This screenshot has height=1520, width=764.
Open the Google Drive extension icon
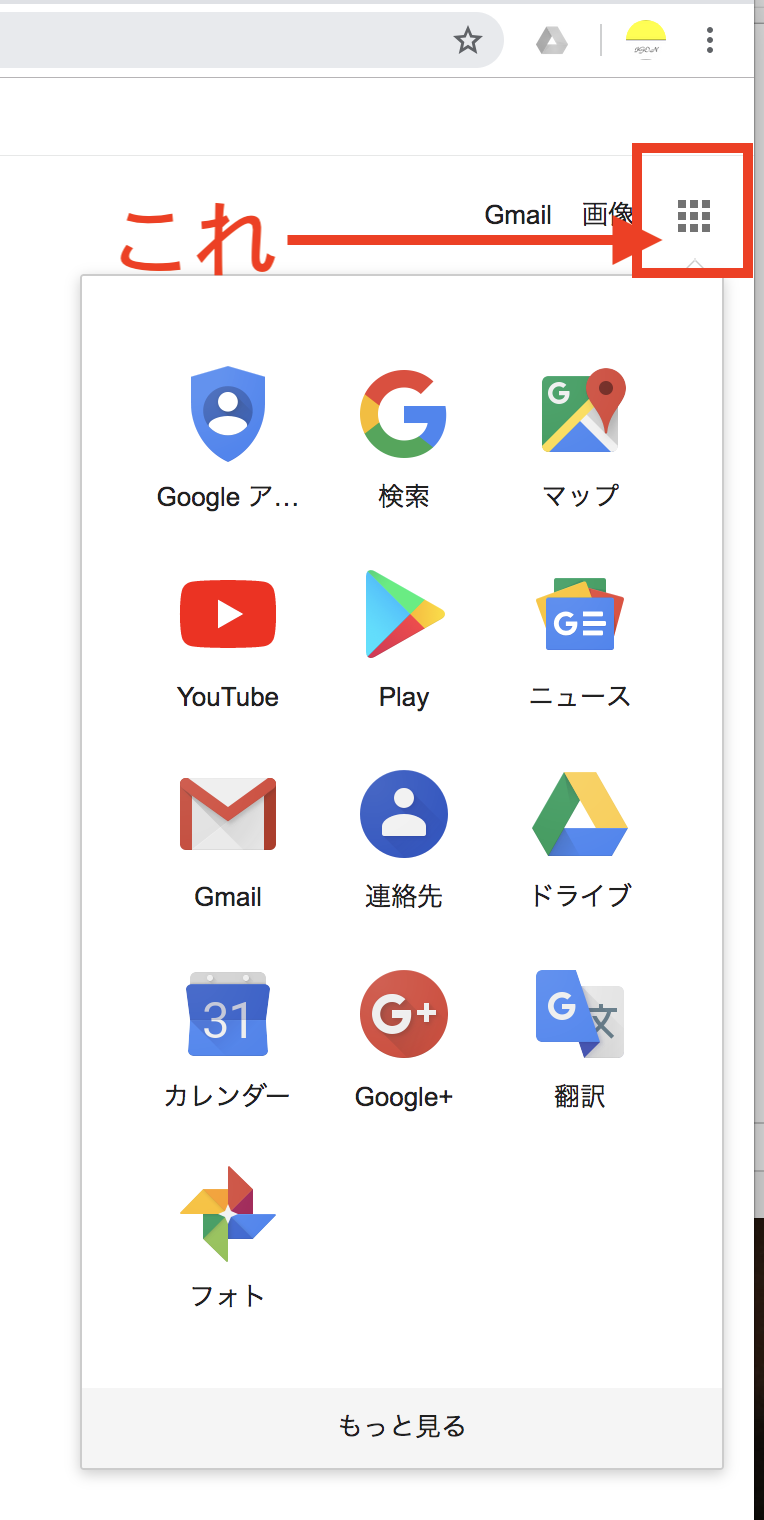(x=551, y=41)
